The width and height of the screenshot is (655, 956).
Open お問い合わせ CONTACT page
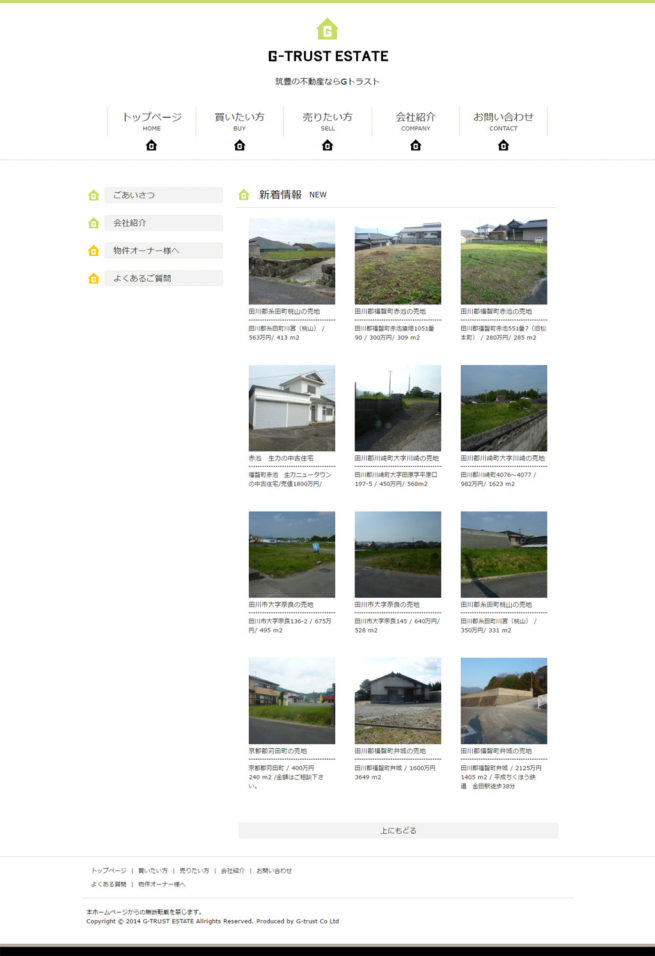(x=503, y=121)
